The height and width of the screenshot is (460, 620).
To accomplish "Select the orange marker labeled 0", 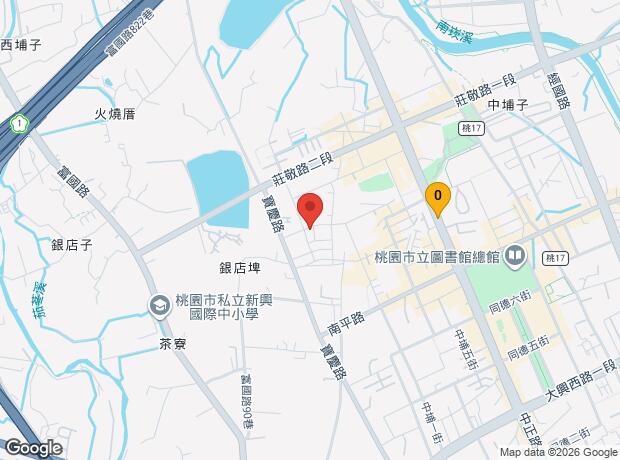I will pyautogui.click(x=437, y=197).
